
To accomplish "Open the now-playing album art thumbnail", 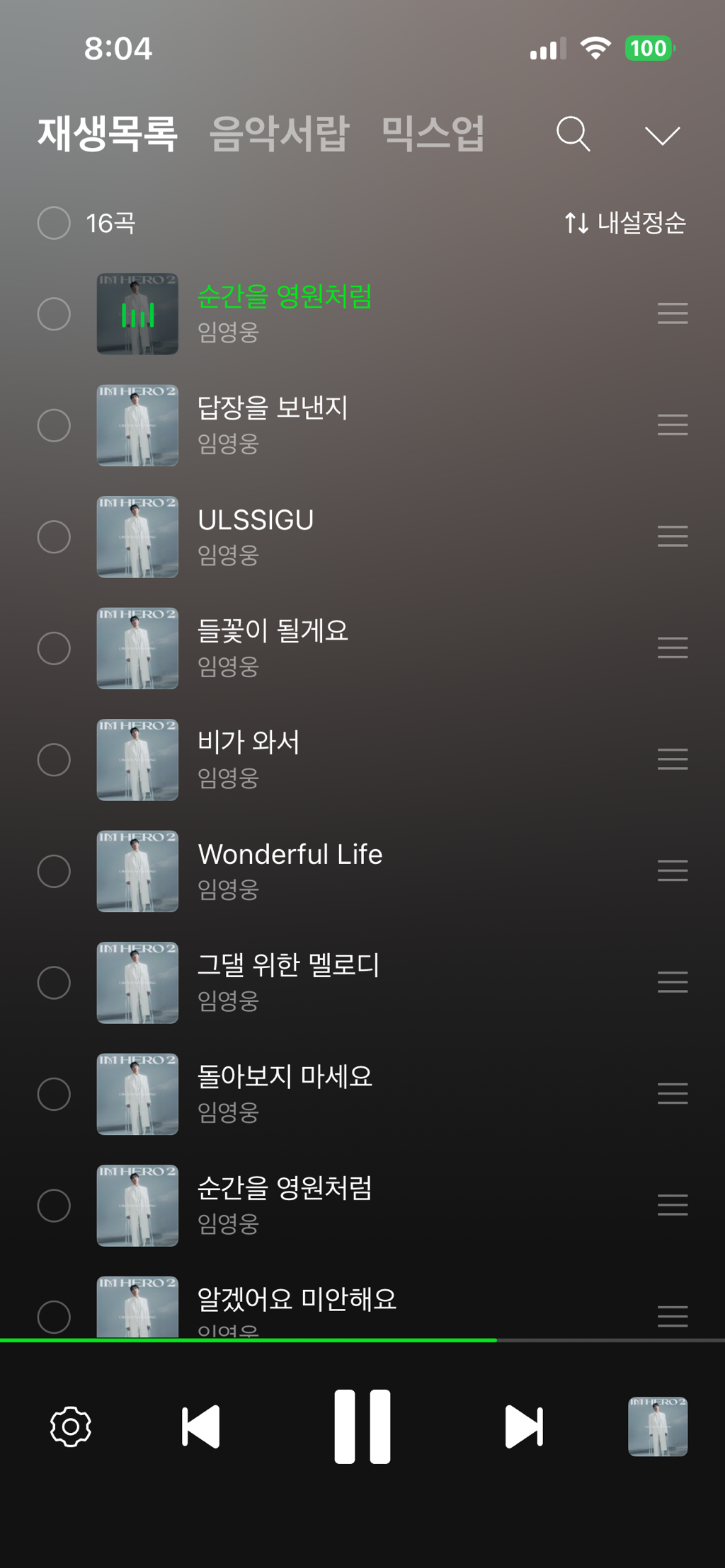I will 658,1426.
